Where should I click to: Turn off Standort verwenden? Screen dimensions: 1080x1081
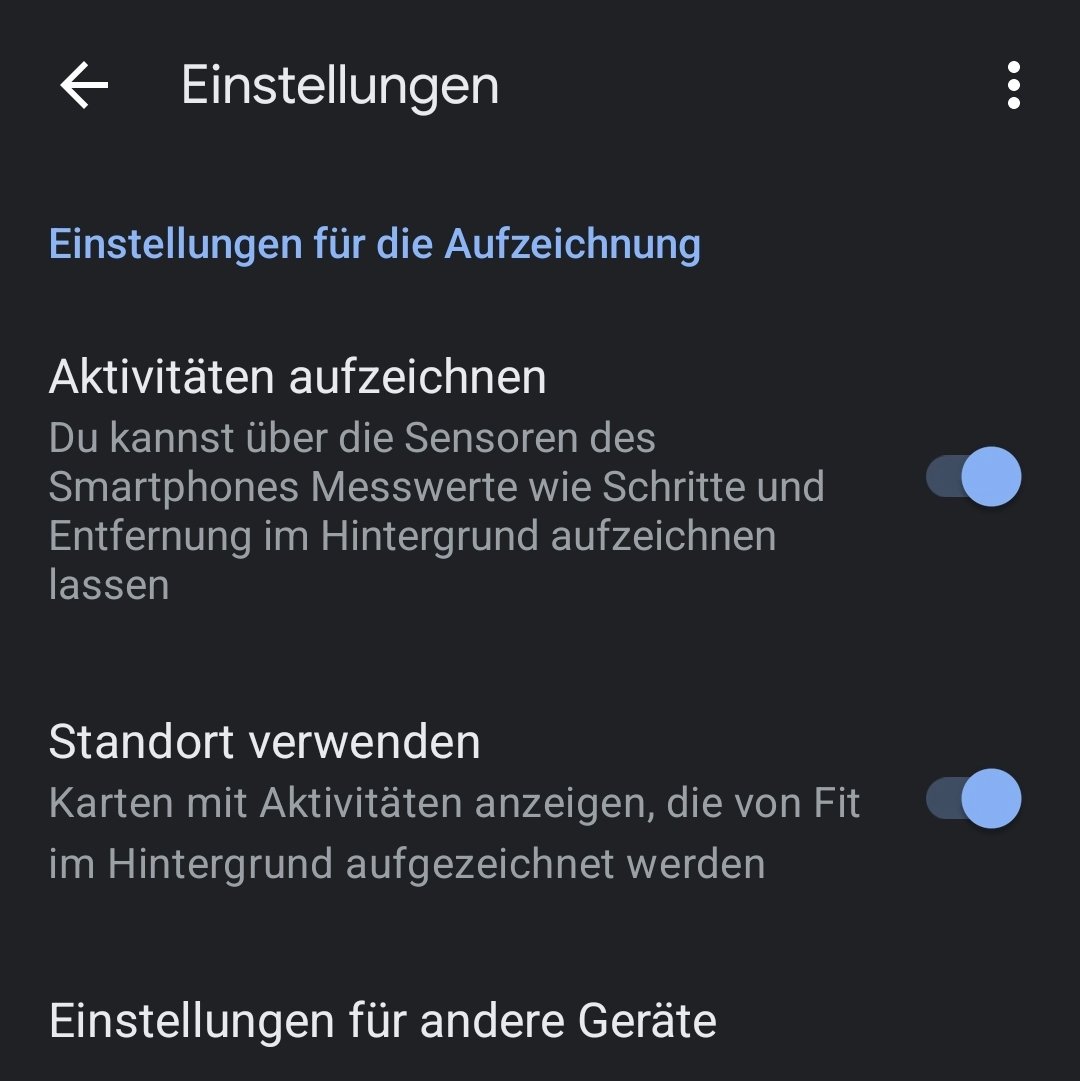[973, 799]
